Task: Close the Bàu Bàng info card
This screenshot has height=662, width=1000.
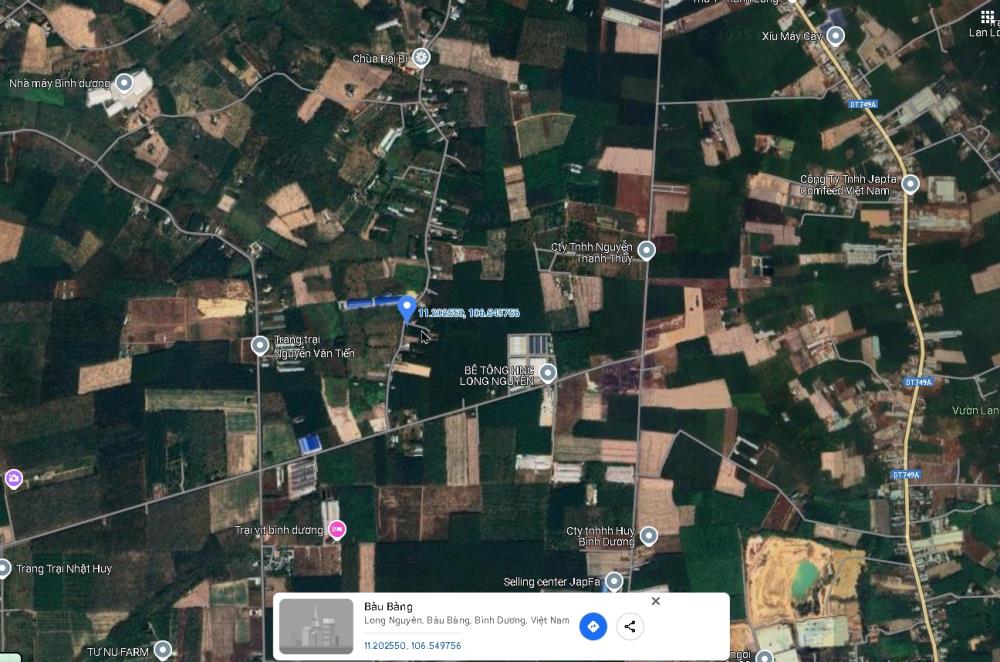Action: coord(655,601)
